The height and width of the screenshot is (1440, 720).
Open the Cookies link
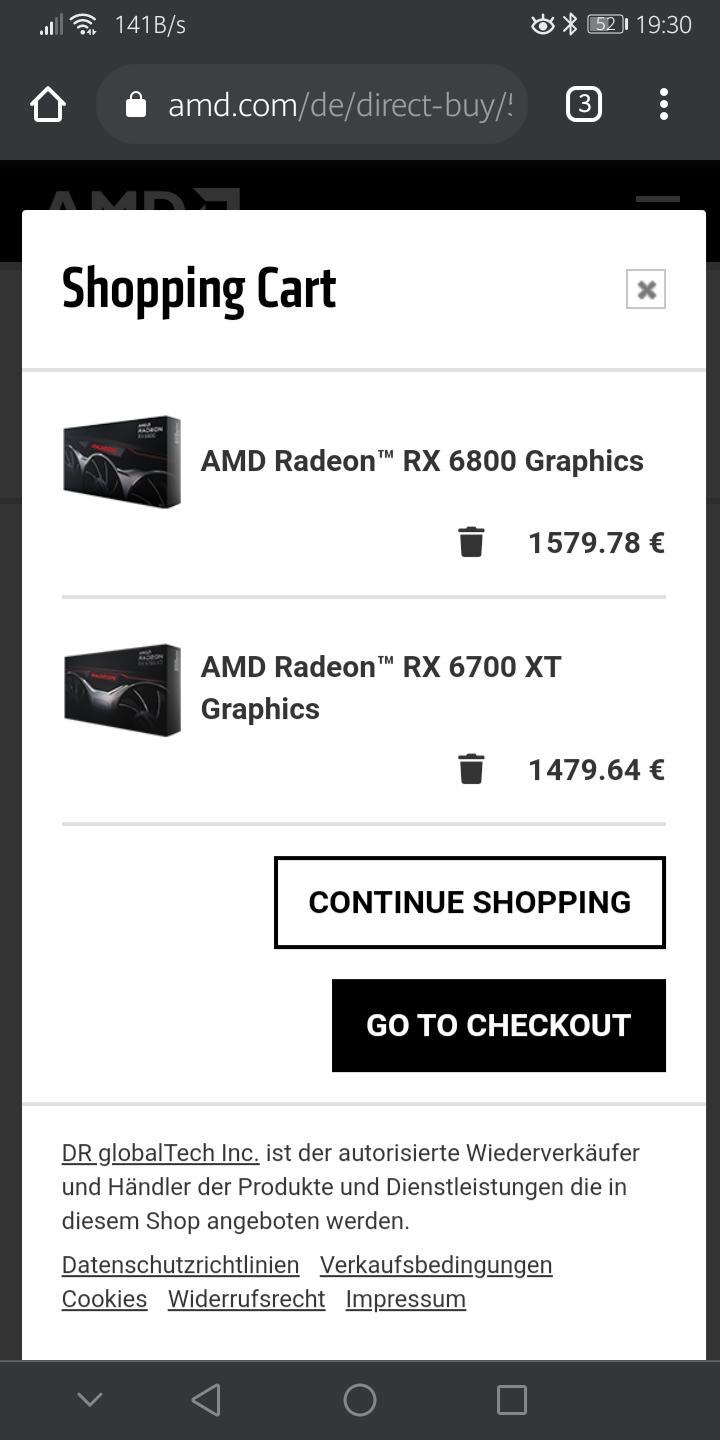(x=104, y=1299)
